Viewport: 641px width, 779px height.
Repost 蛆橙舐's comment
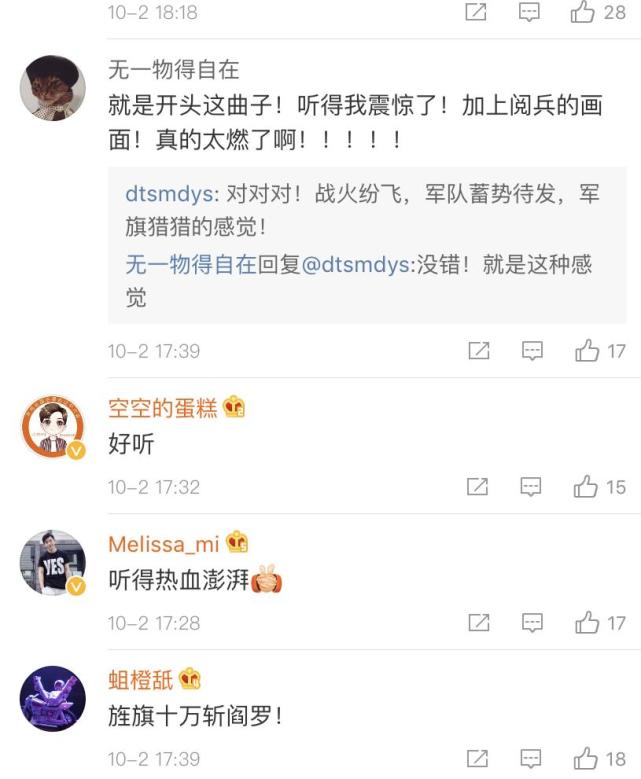[x=479, y=759]
